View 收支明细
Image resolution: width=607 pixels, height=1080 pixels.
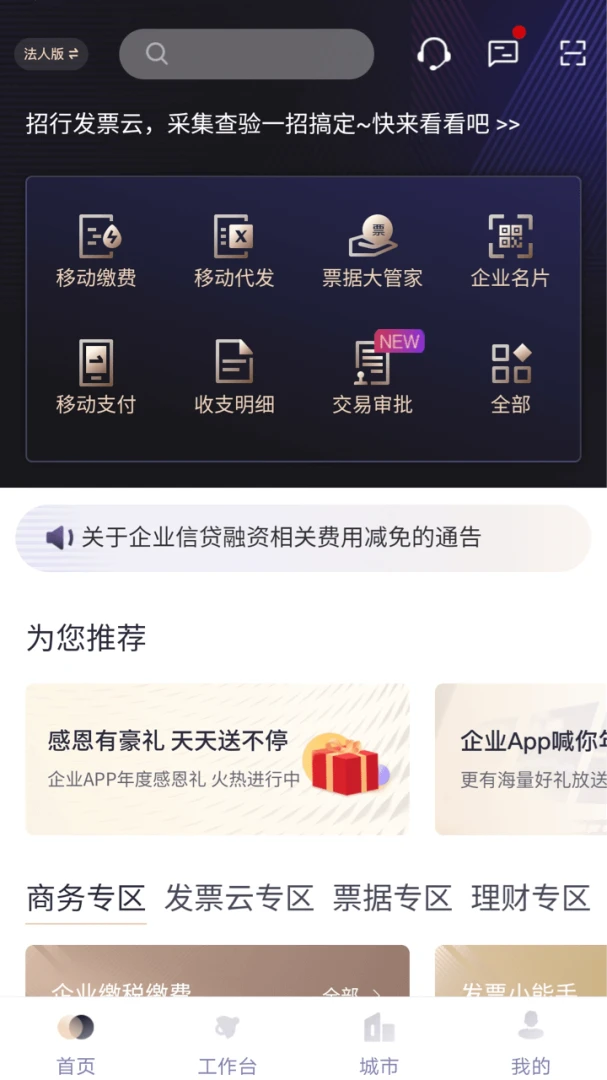[x=234, y=378]
